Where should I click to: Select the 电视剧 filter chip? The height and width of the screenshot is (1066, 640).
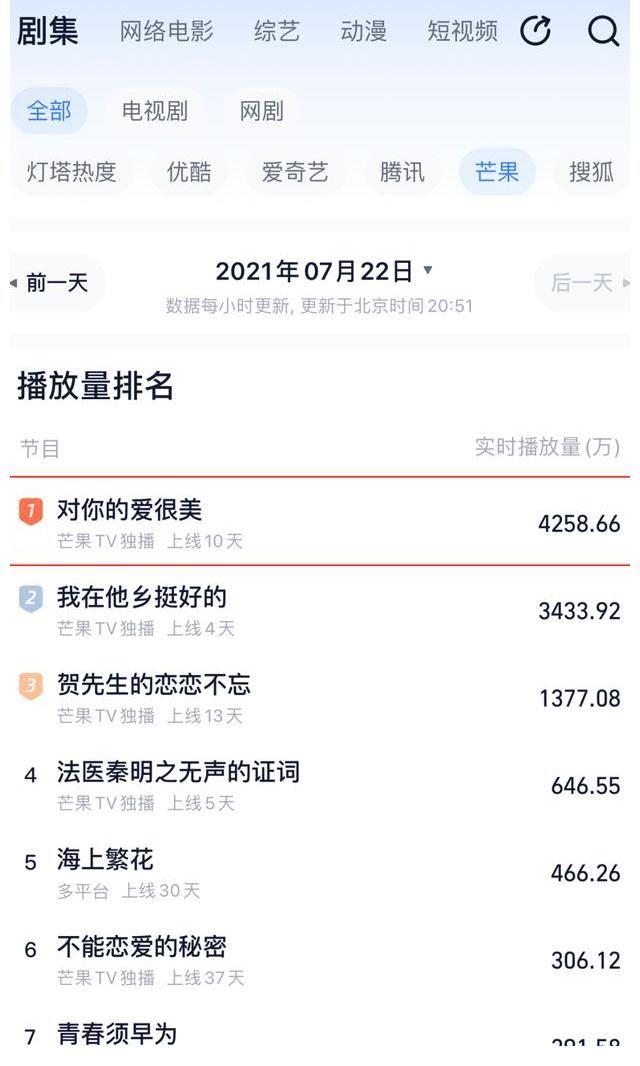tap(155, 111)
